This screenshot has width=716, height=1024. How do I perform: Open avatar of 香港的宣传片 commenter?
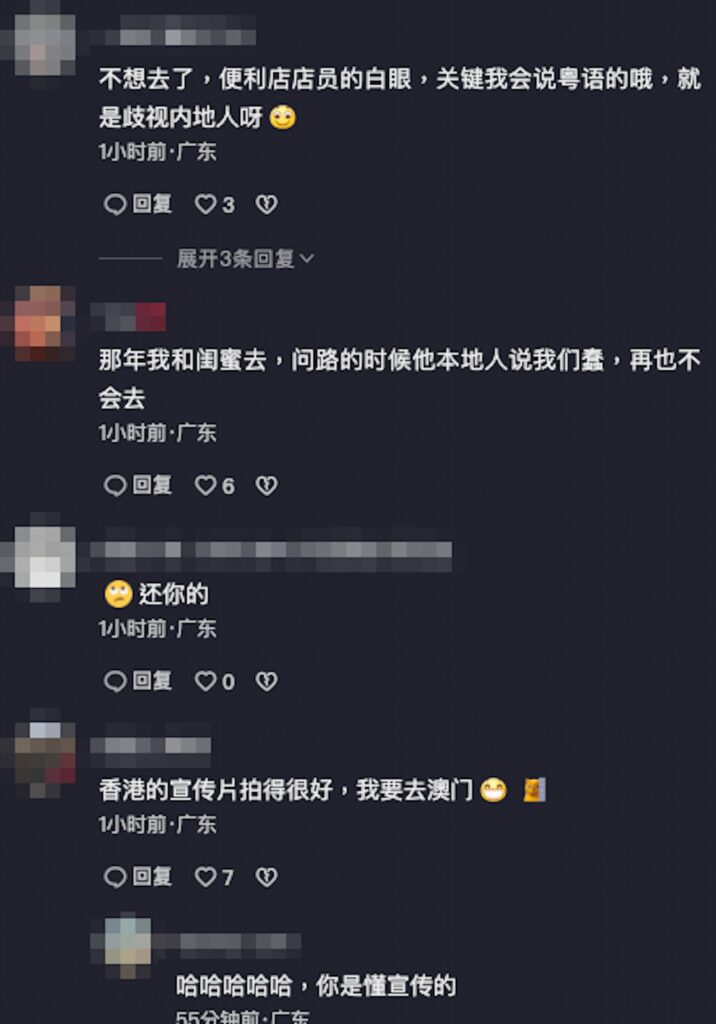click(44, 752)
